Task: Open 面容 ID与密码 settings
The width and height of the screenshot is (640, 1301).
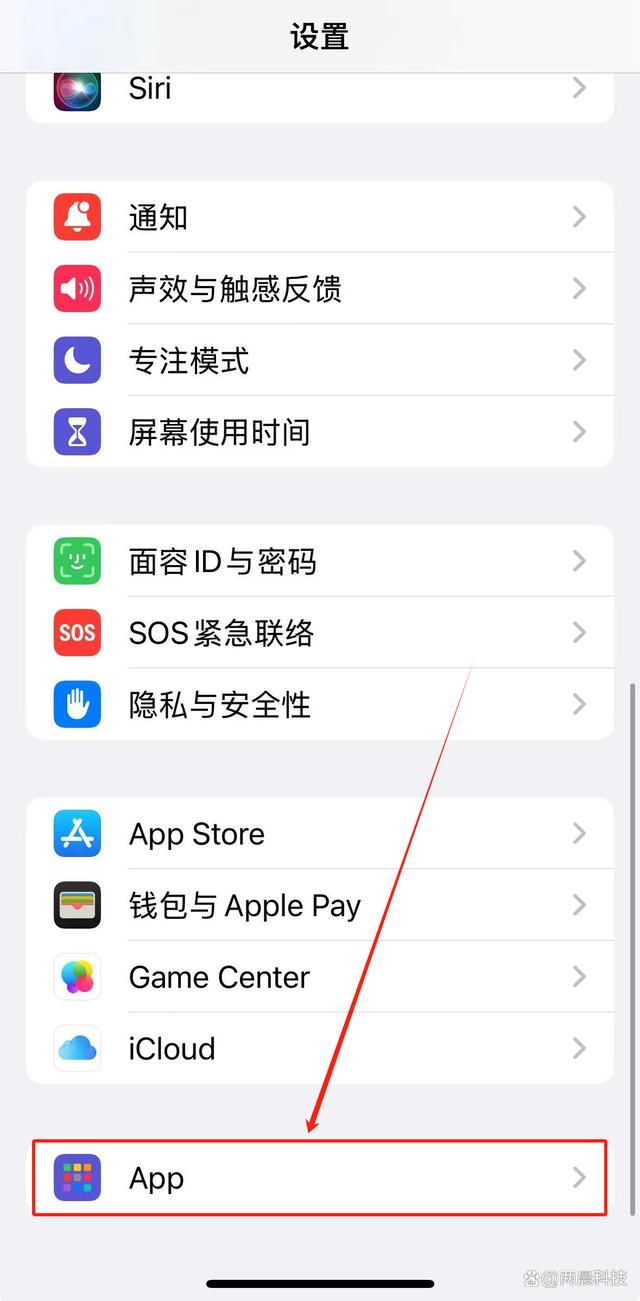Action: pos(318,561)
